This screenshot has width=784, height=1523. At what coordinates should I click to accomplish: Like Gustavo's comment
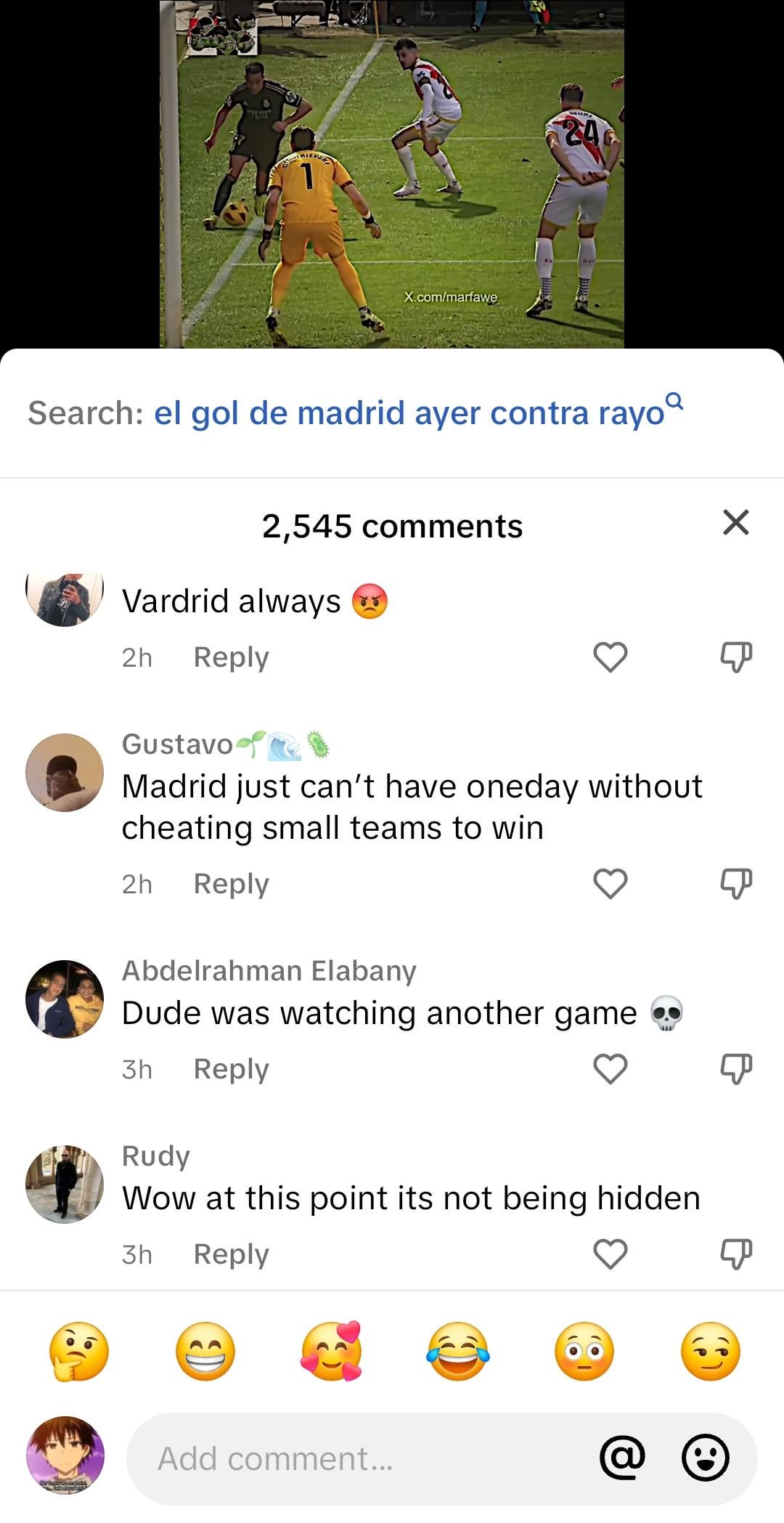tap(610, 884)
